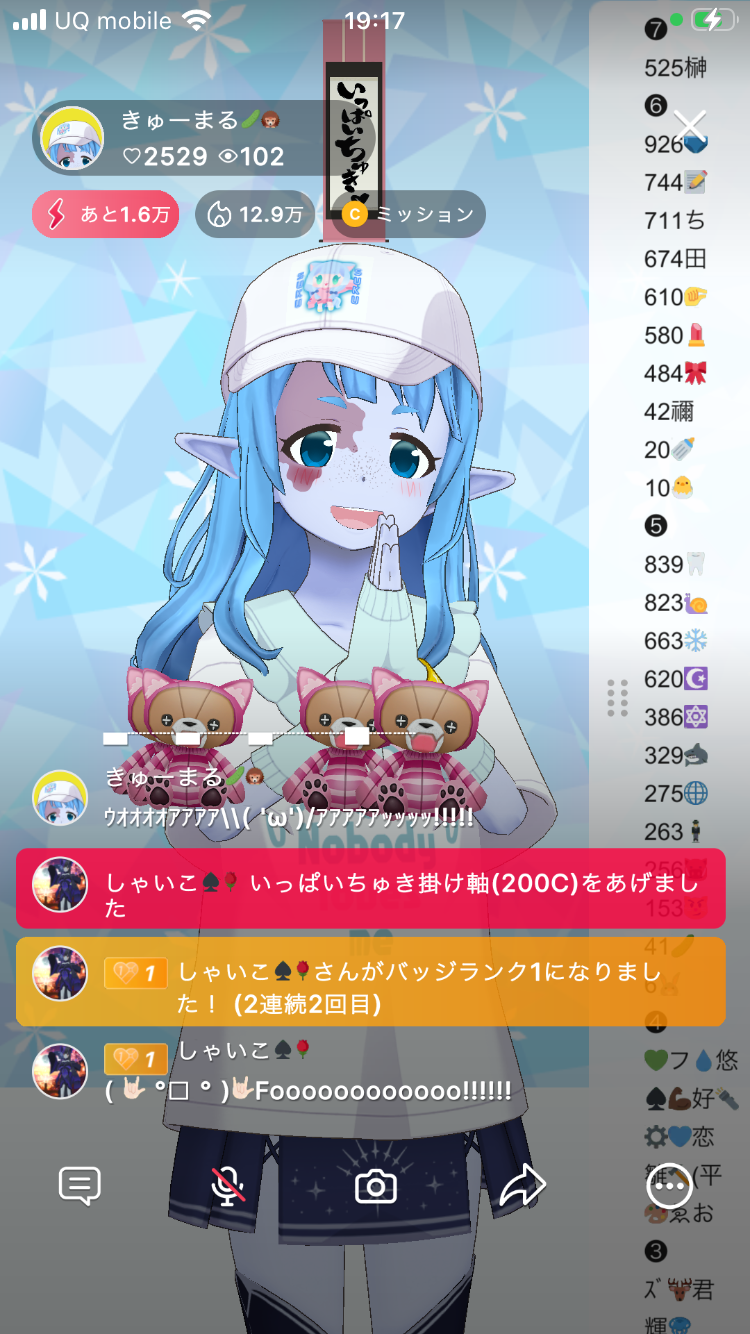Toggle the muted microphone

228,1186
